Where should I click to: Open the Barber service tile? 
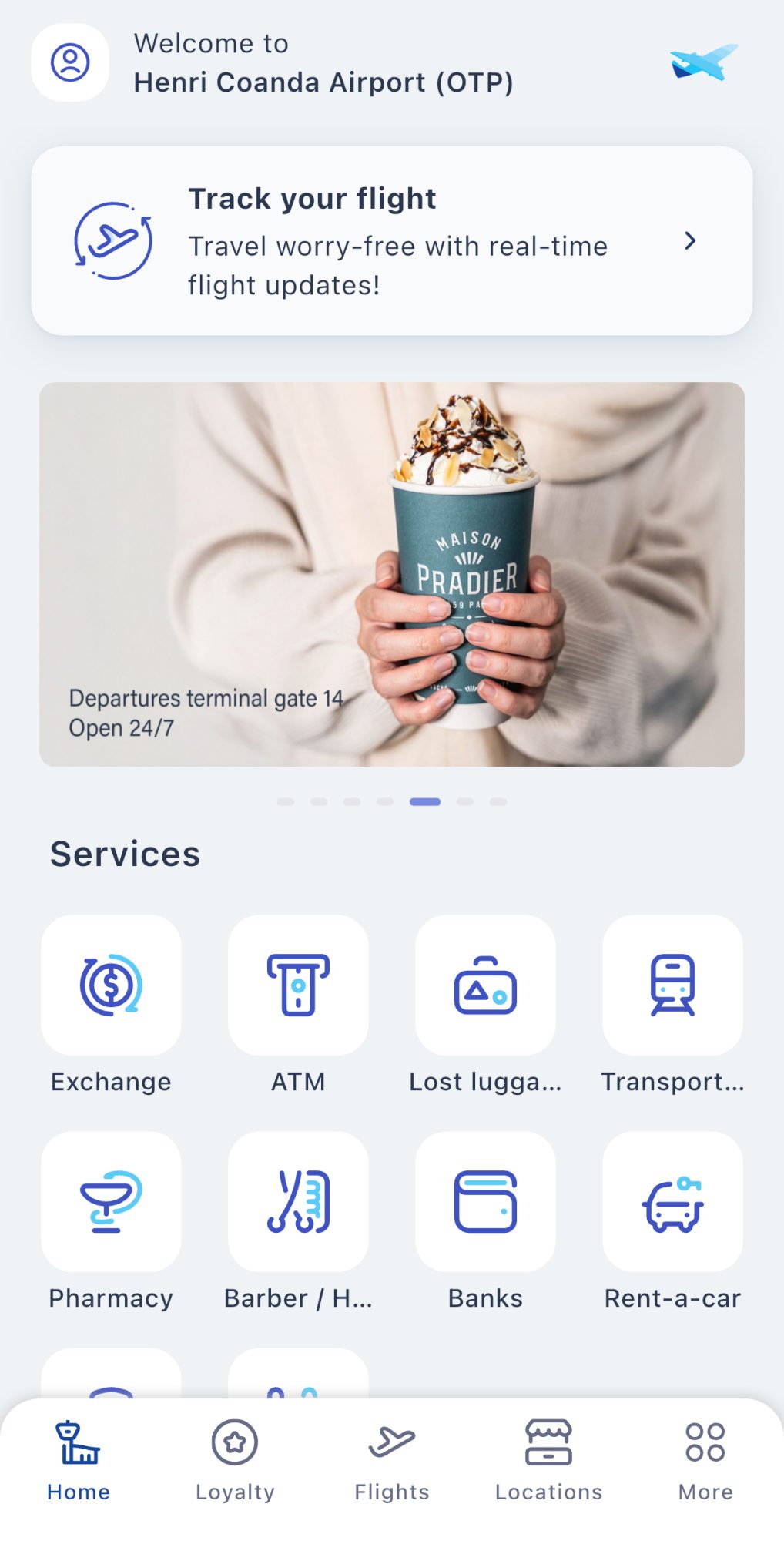click(298, 1202)
